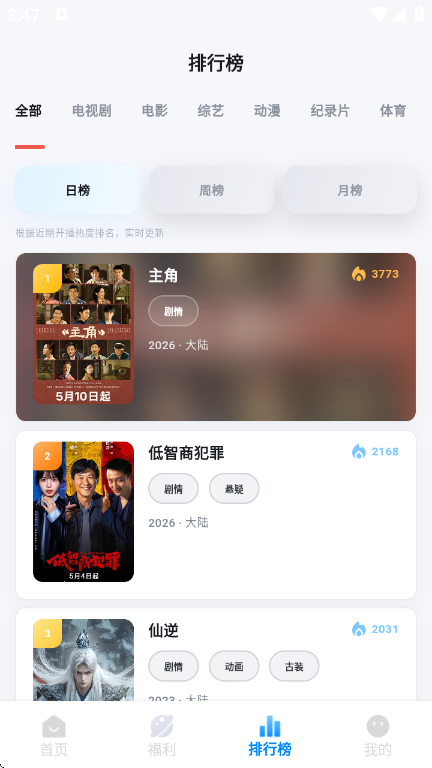Tap the 全部 category tab
Image resolution: width=432 pixels, height=768 pixels.
tap(28, 111)
